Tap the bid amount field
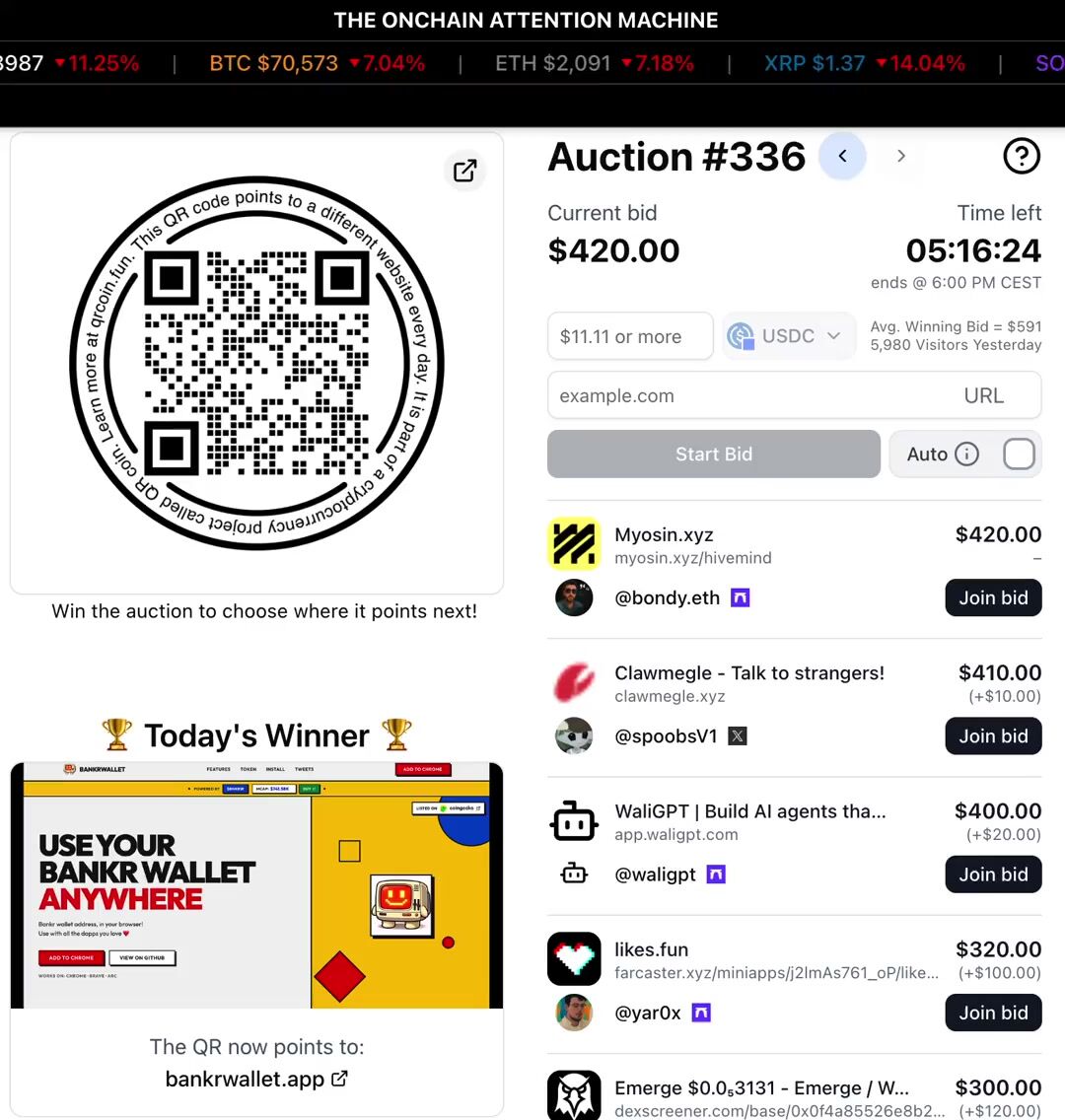This screenshot has height=1120, width=1065. pyautogui.click(x=629, y=336)
